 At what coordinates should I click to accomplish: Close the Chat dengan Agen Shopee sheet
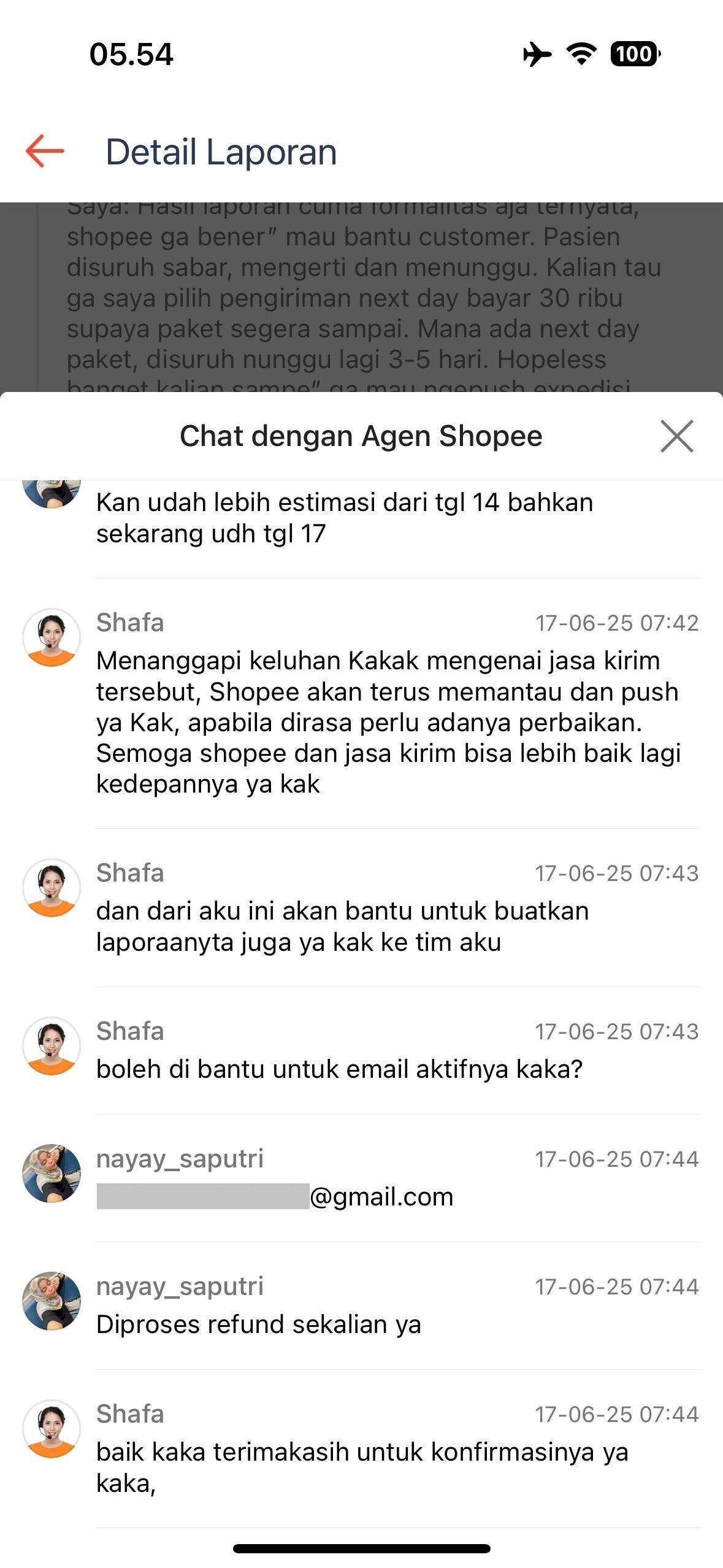point(676,436)
